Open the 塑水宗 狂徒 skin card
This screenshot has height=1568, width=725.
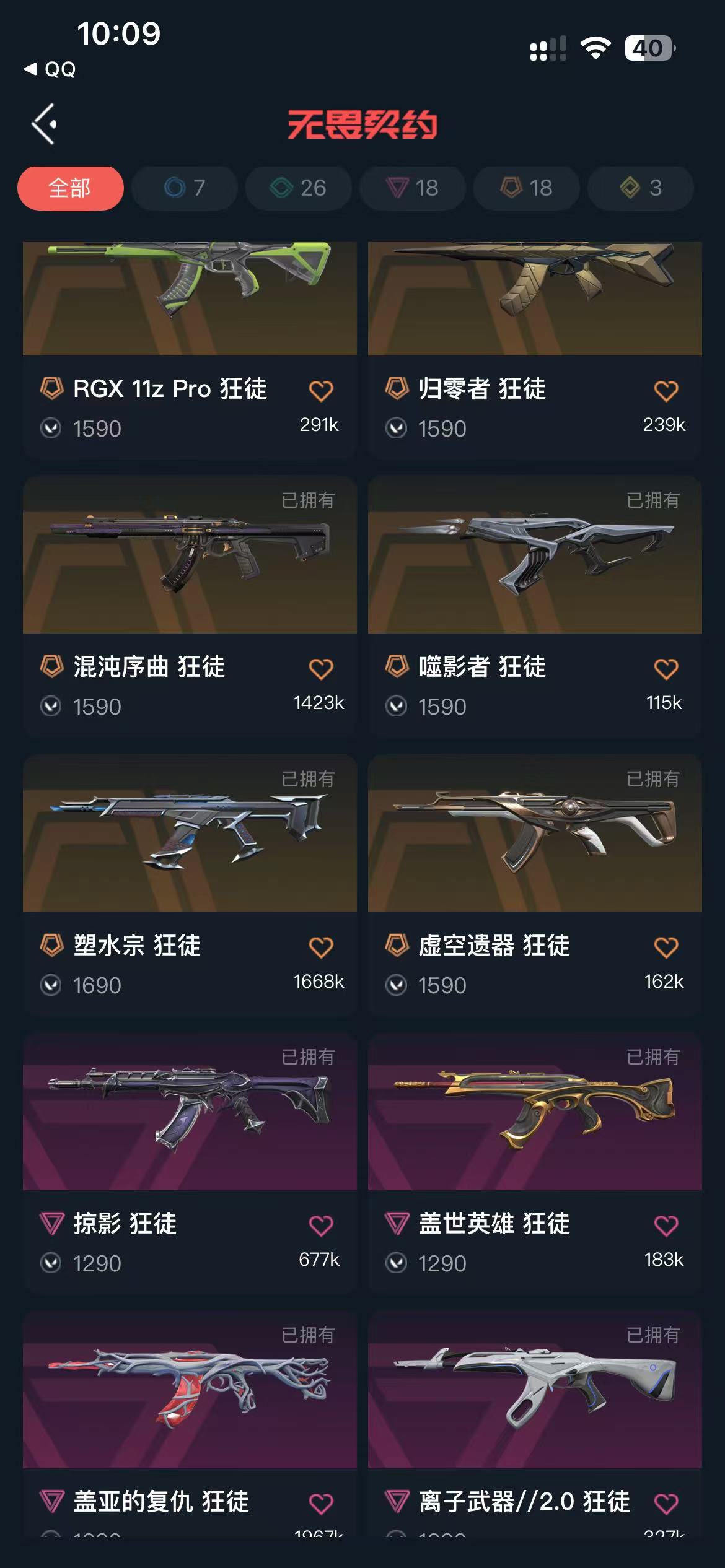[x=190, y=836]
